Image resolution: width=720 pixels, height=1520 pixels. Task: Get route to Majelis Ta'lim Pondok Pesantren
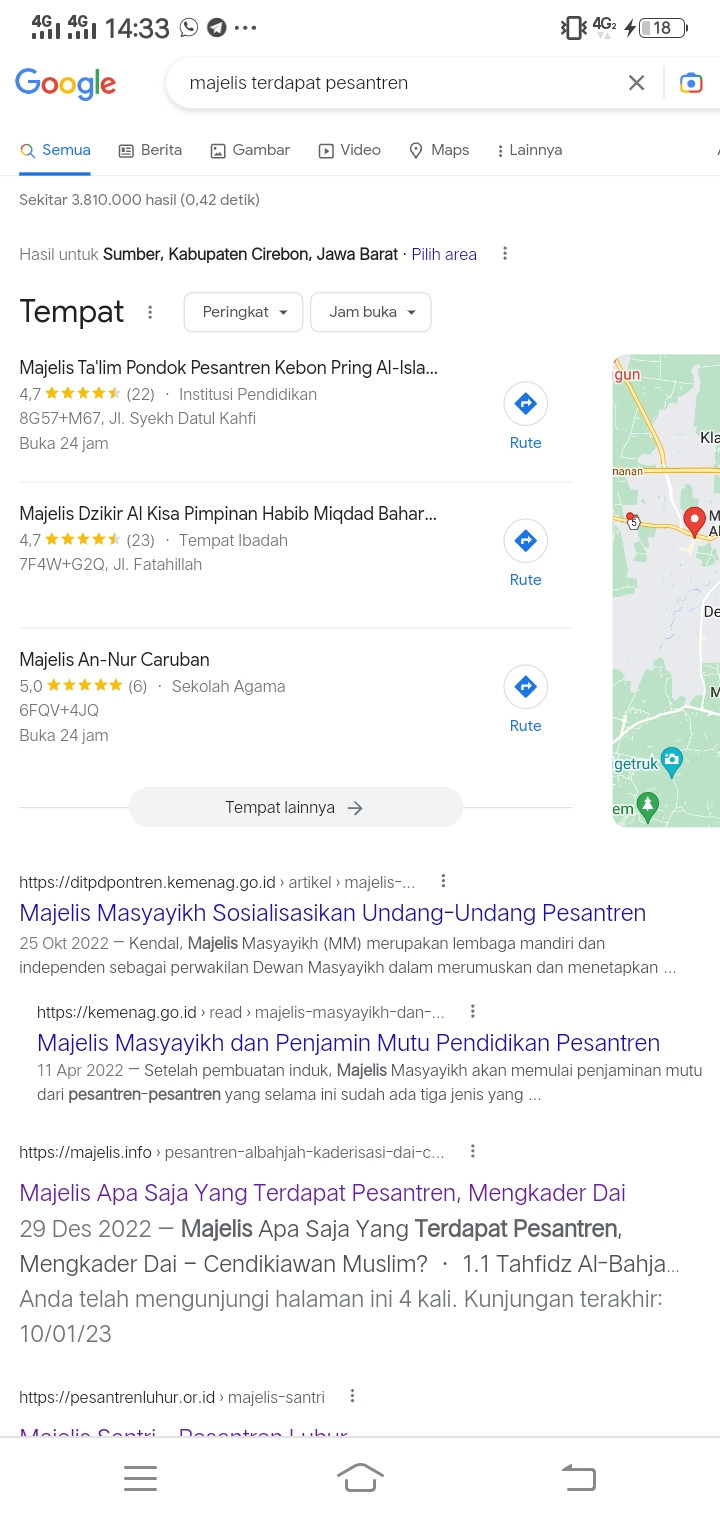(x=525, y=415)
